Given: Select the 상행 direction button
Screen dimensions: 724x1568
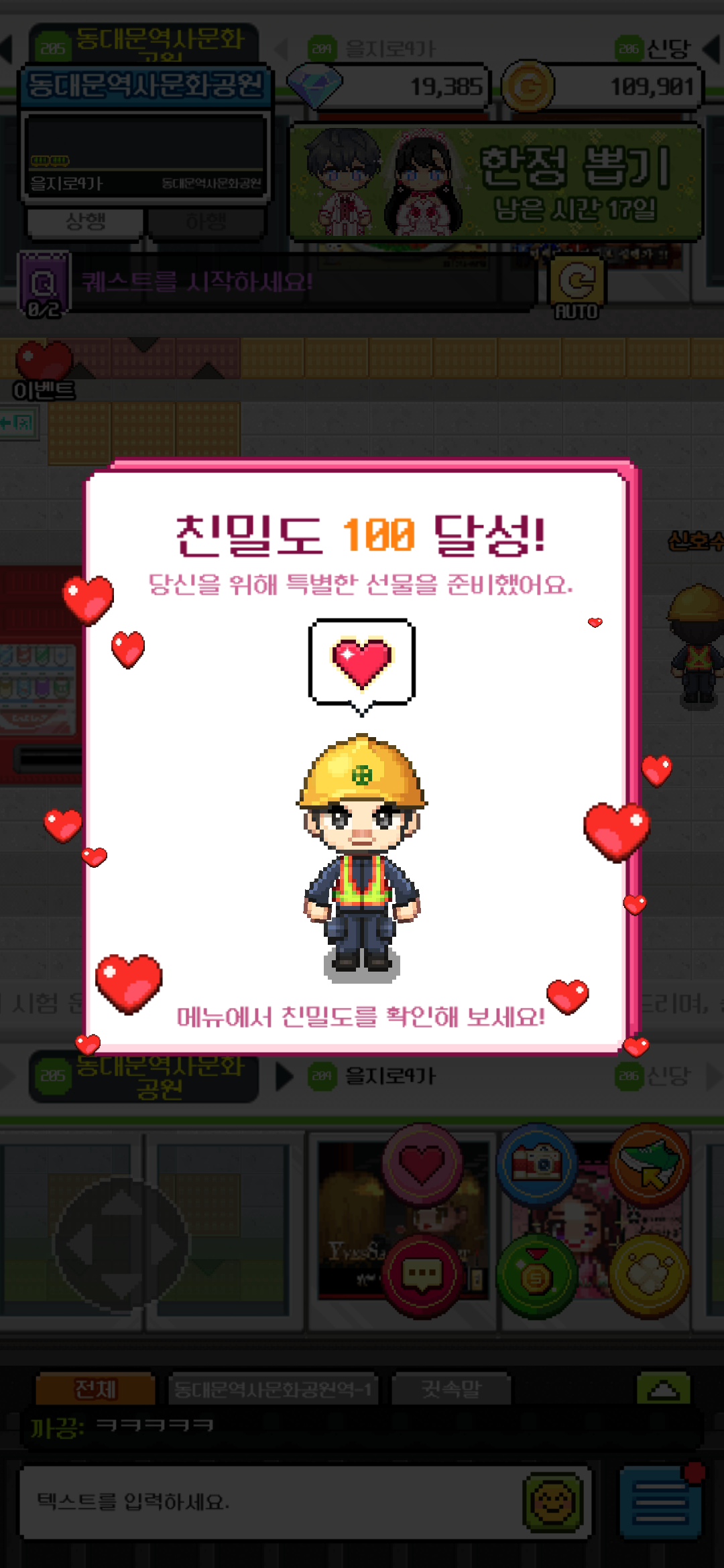Looking at the screenshot, I should (x=85, y=222).
